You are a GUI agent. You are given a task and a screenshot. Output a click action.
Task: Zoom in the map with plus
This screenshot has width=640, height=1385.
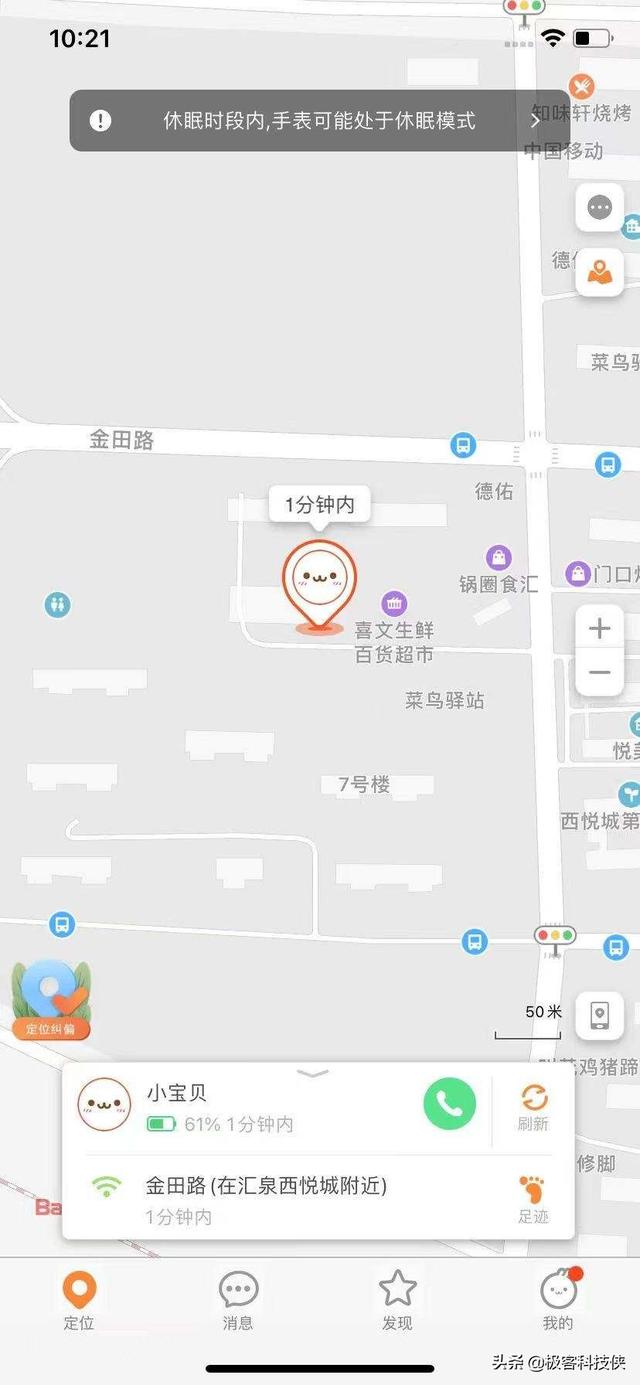(x=600, y=628)
